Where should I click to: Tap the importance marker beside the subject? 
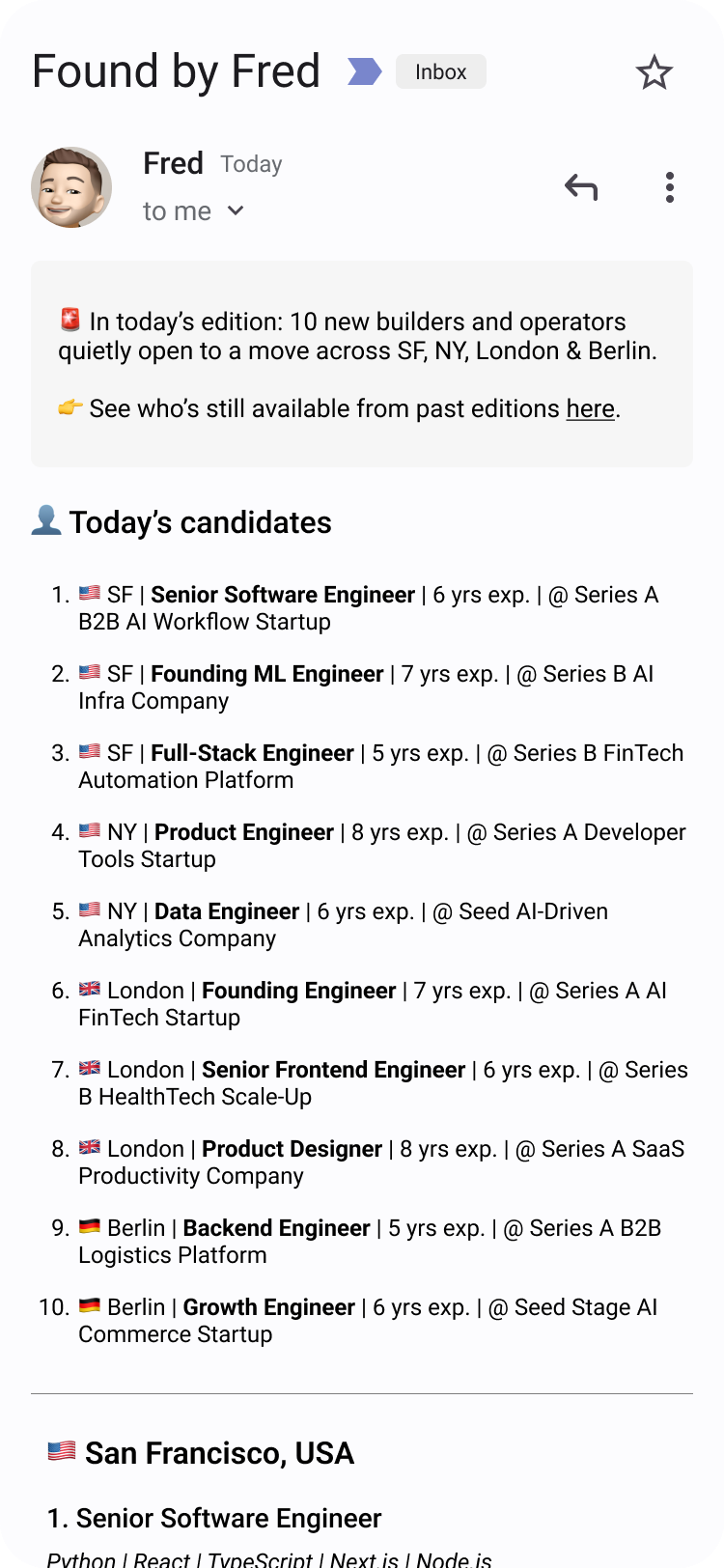tap(365, 72)
